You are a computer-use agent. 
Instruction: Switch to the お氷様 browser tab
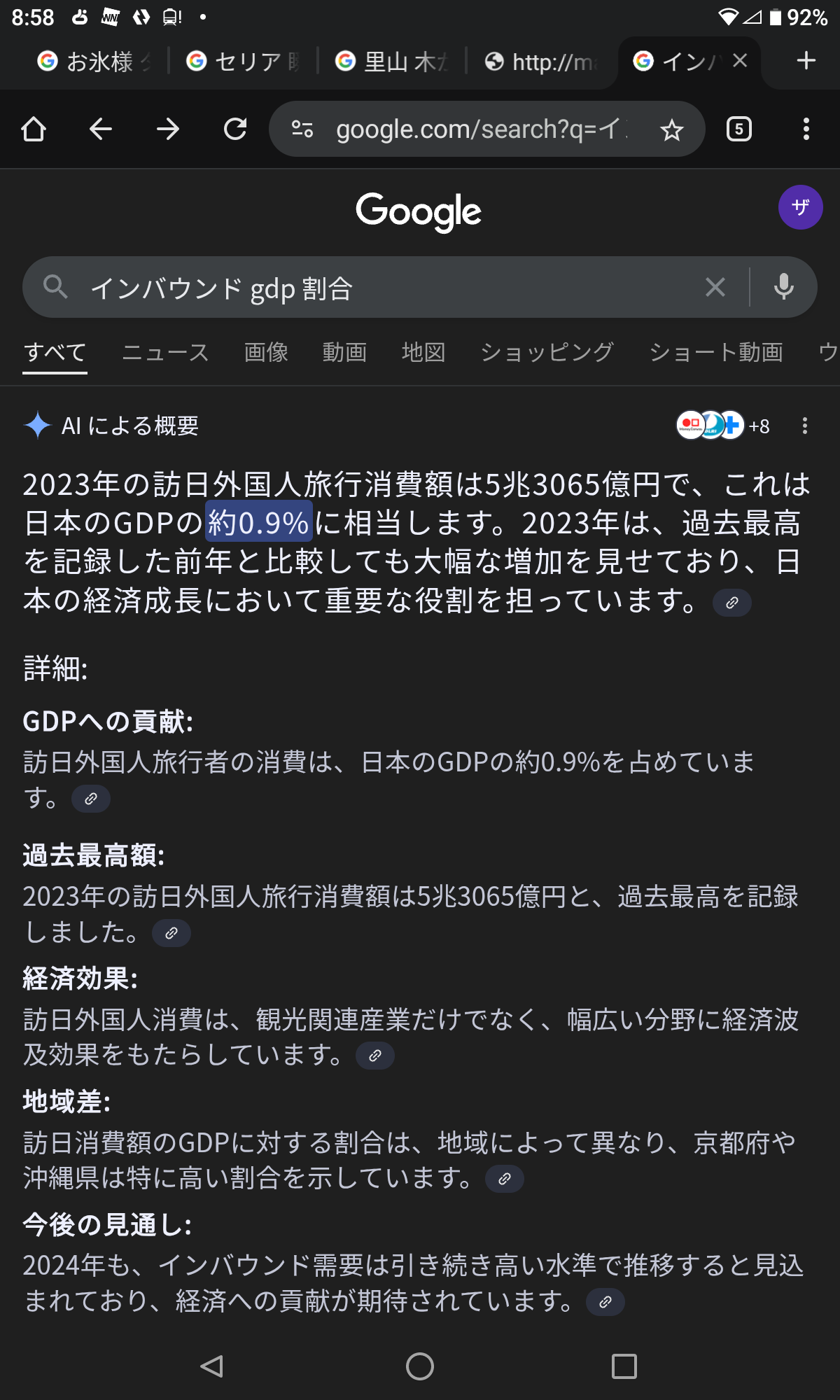[95, 62]
